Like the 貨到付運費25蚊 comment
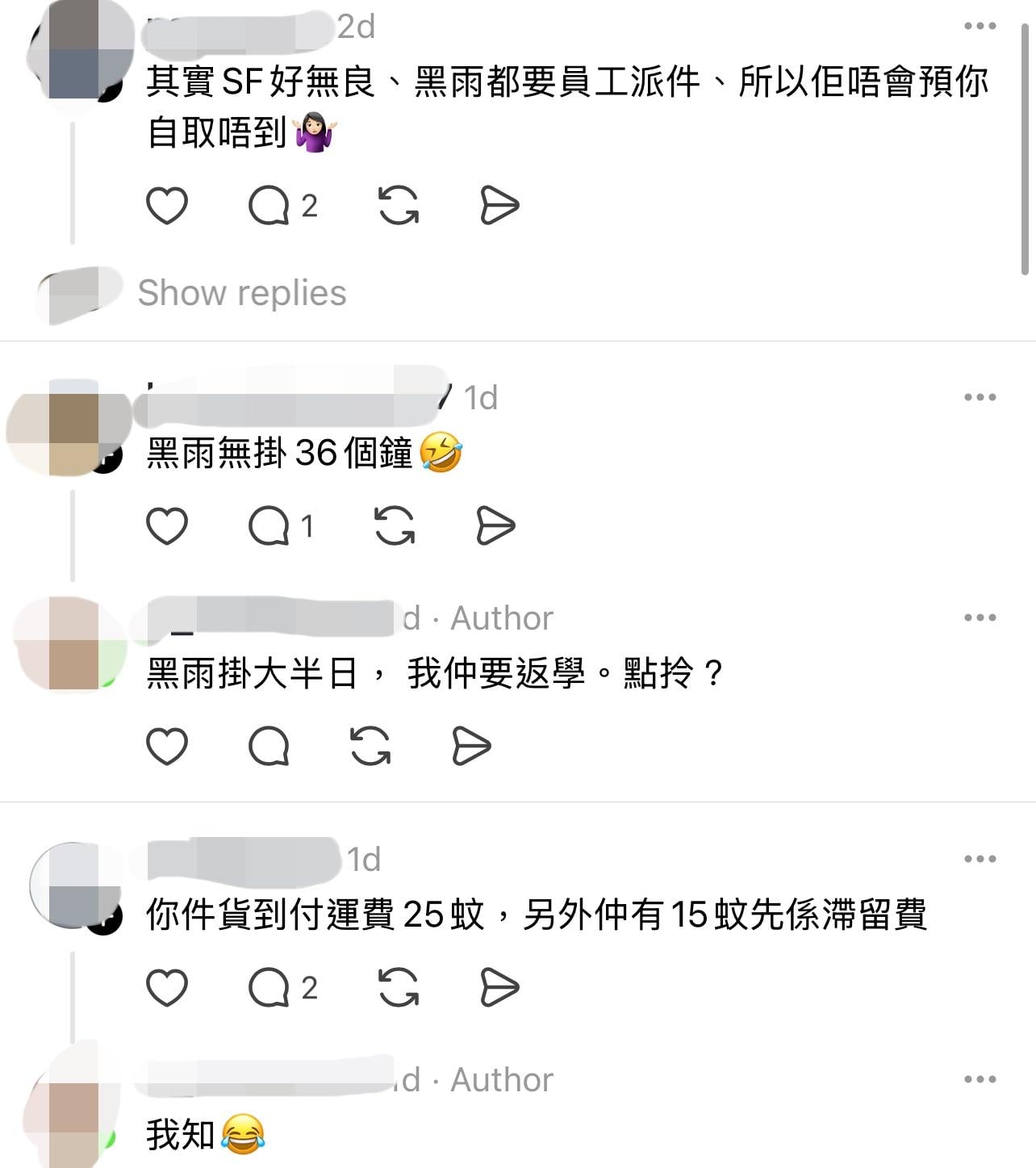Image resolution: width=1036 pixels, height=1168 pixels. point(167,987)
